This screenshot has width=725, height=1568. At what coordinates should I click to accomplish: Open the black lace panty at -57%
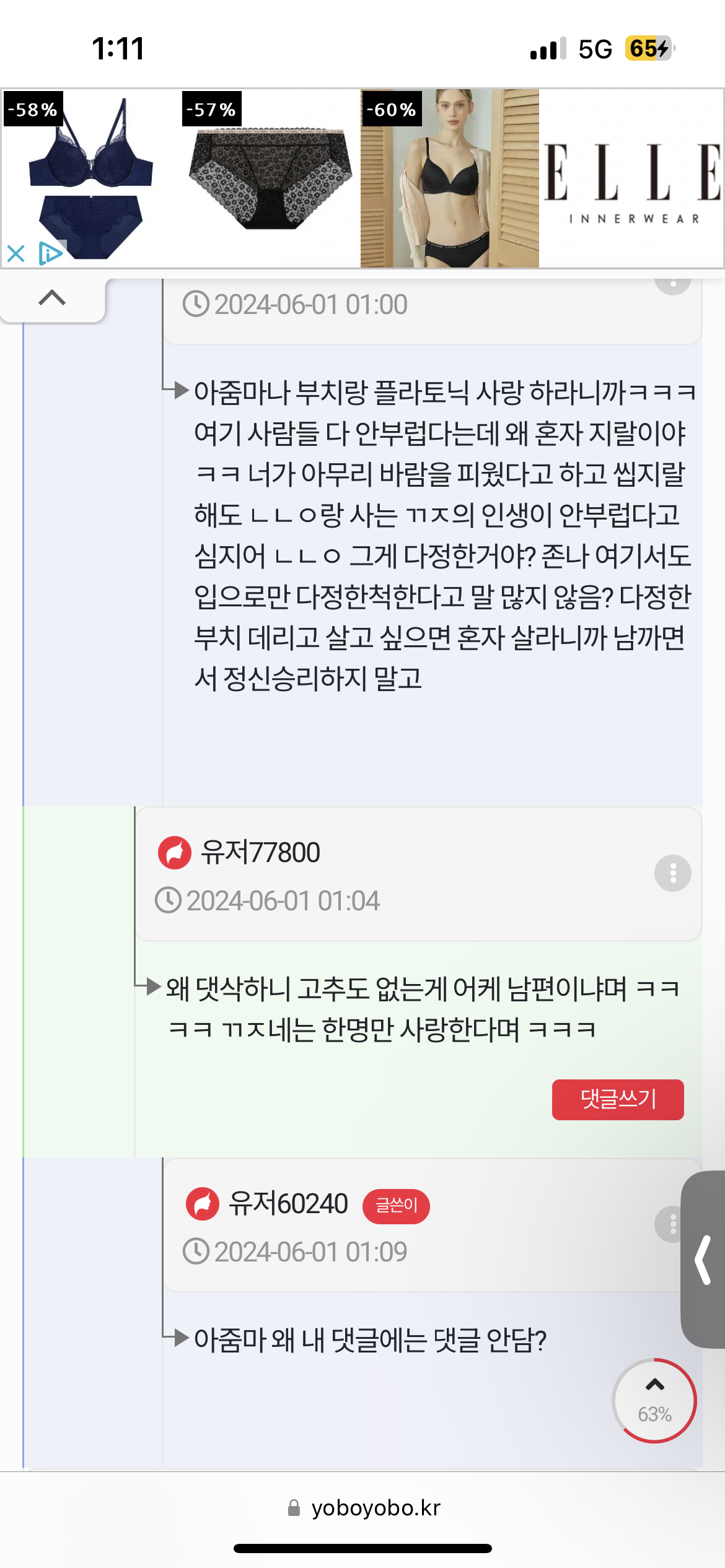click(x=270, y=178)
